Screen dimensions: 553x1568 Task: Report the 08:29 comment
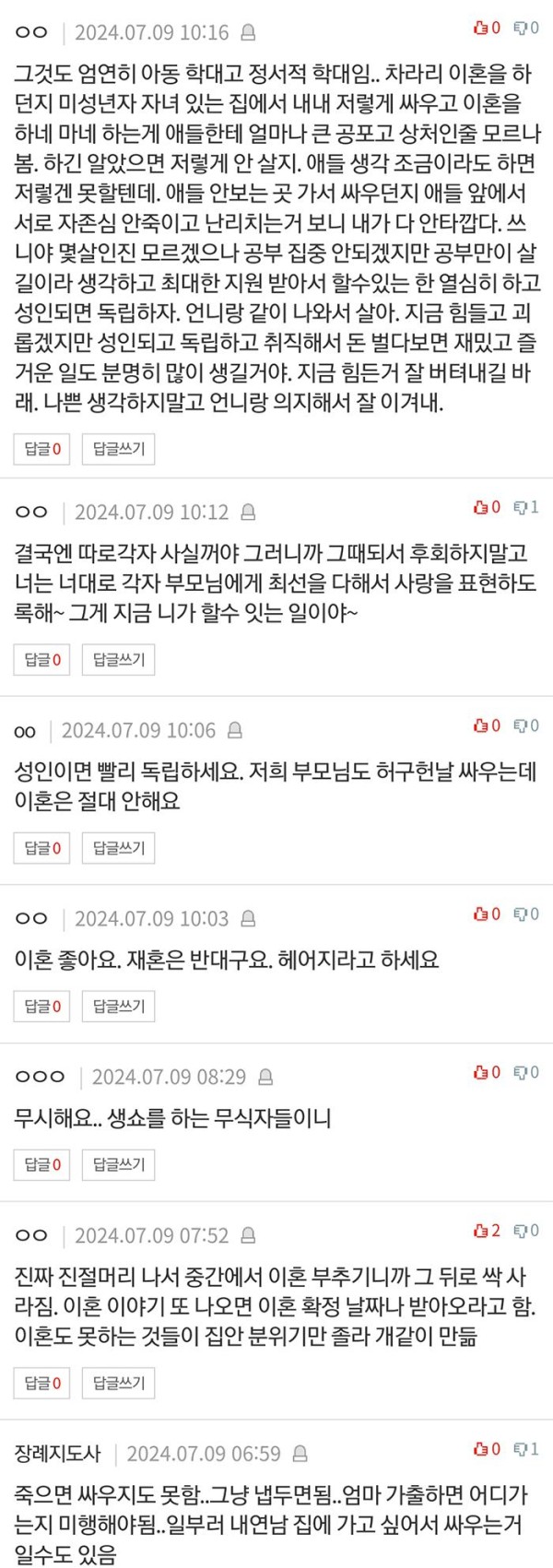pos(265,1077)
